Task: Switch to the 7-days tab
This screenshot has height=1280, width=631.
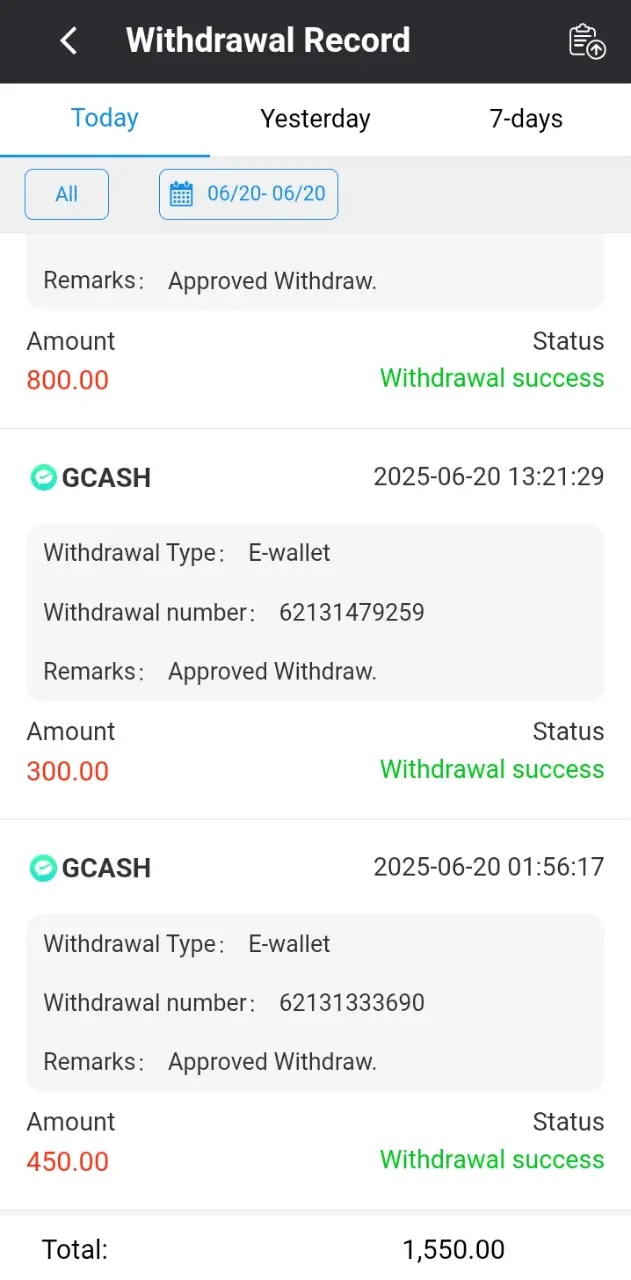Action: pyautogui.click(x=526, y=119)
